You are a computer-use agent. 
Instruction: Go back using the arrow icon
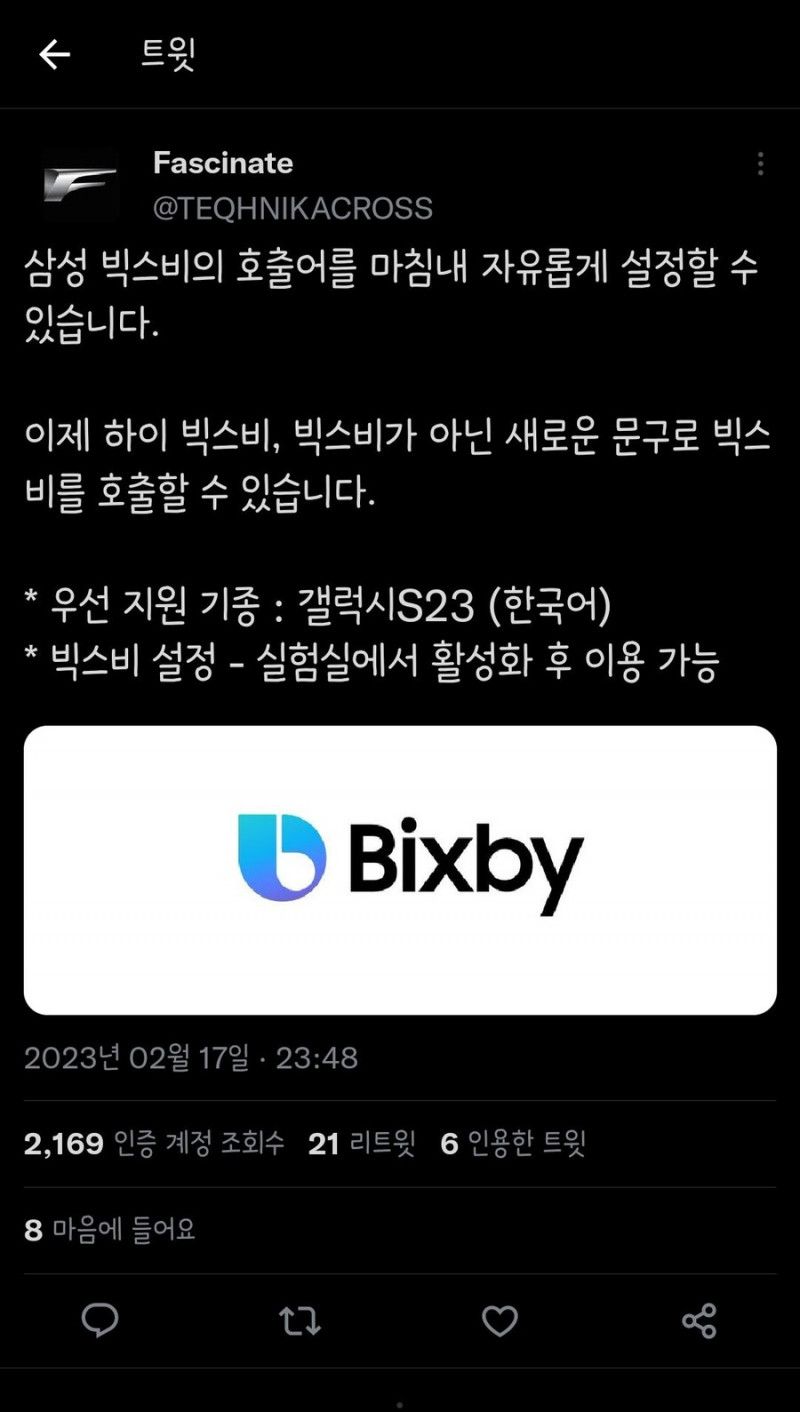(x=54, y=54)
